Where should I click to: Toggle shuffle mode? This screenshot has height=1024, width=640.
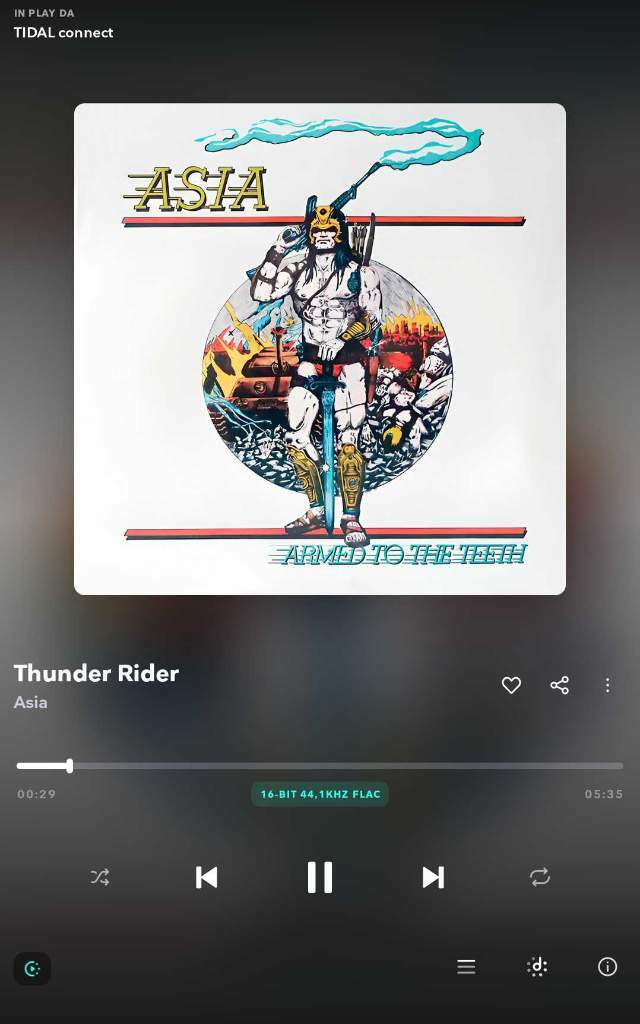tap(100, 877)
